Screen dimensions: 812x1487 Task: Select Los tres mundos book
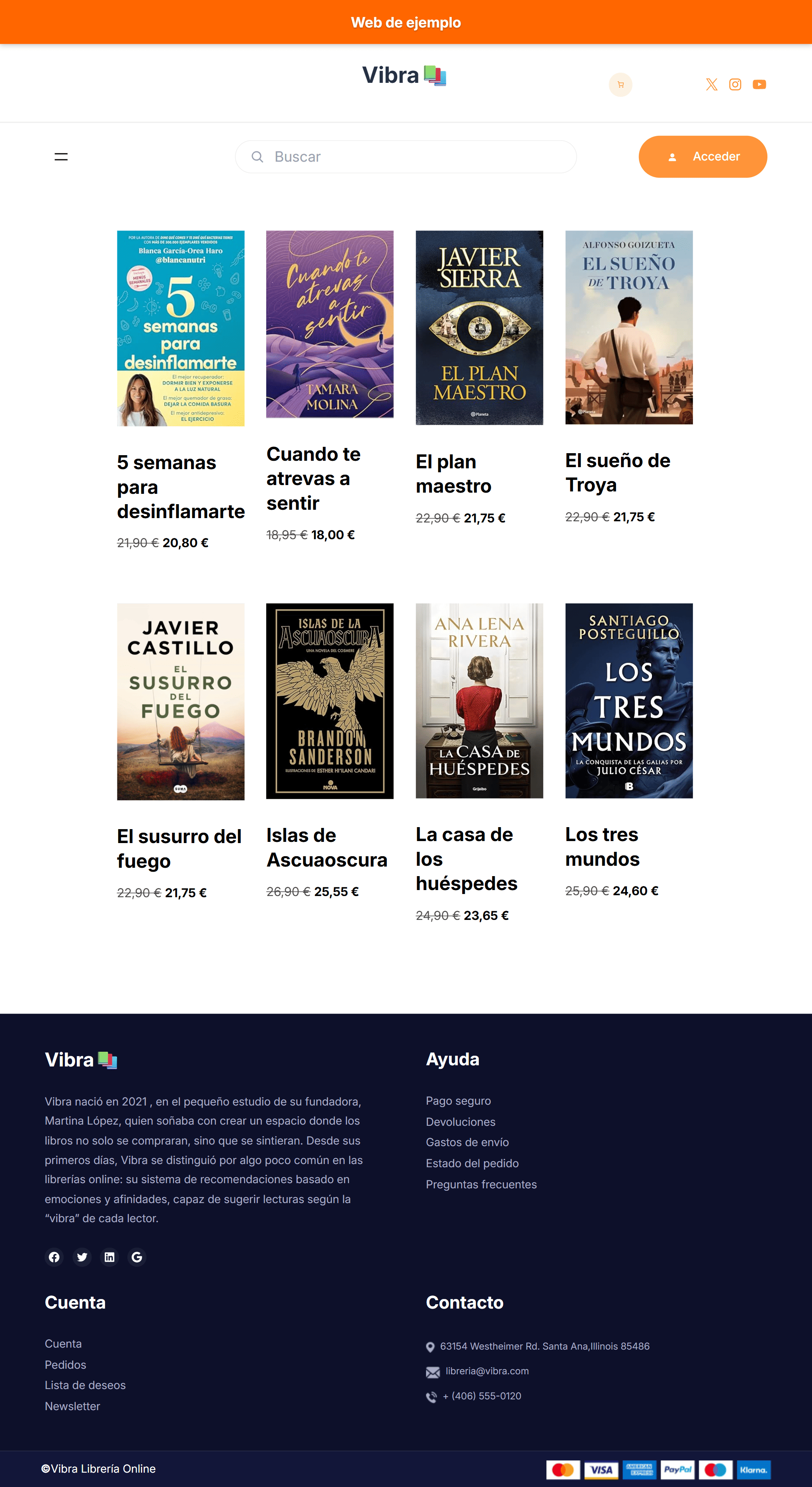[x=629, y=701]
